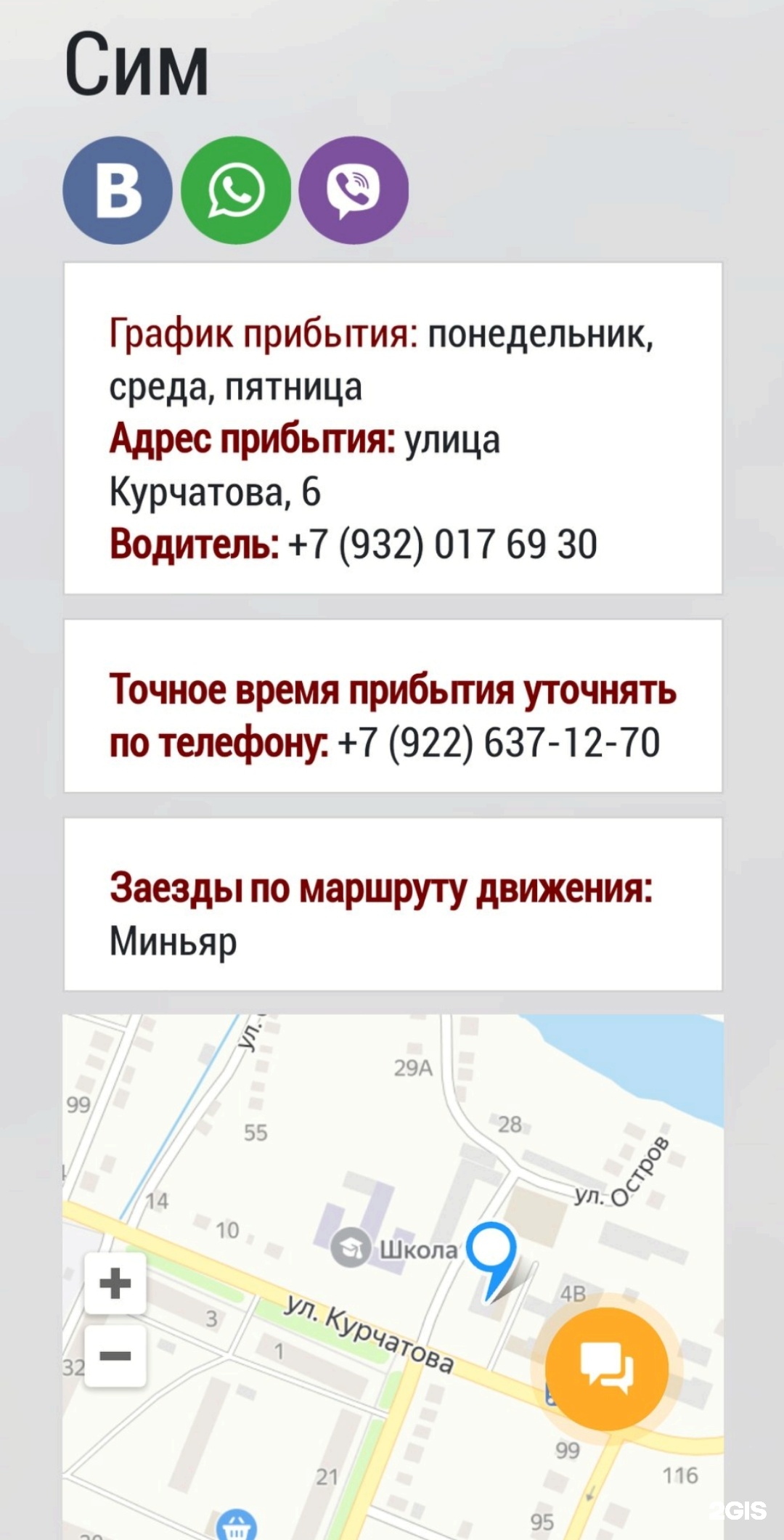This screenshot has width=784, height=1540.
Task: Select the blue location pin on map
Action: point(491,1250)
